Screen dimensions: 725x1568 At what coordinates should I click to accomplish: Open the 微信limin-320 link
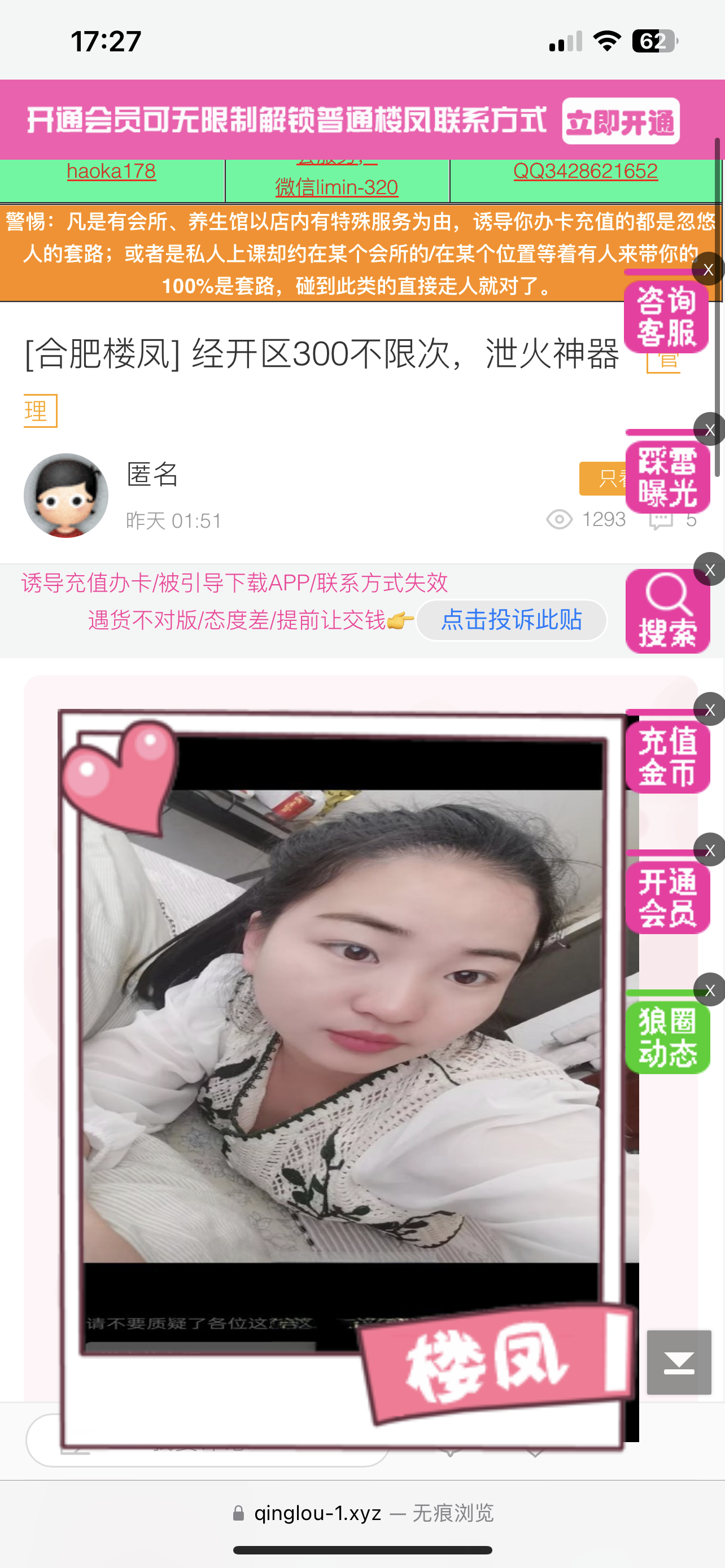(x=336, y=187)
